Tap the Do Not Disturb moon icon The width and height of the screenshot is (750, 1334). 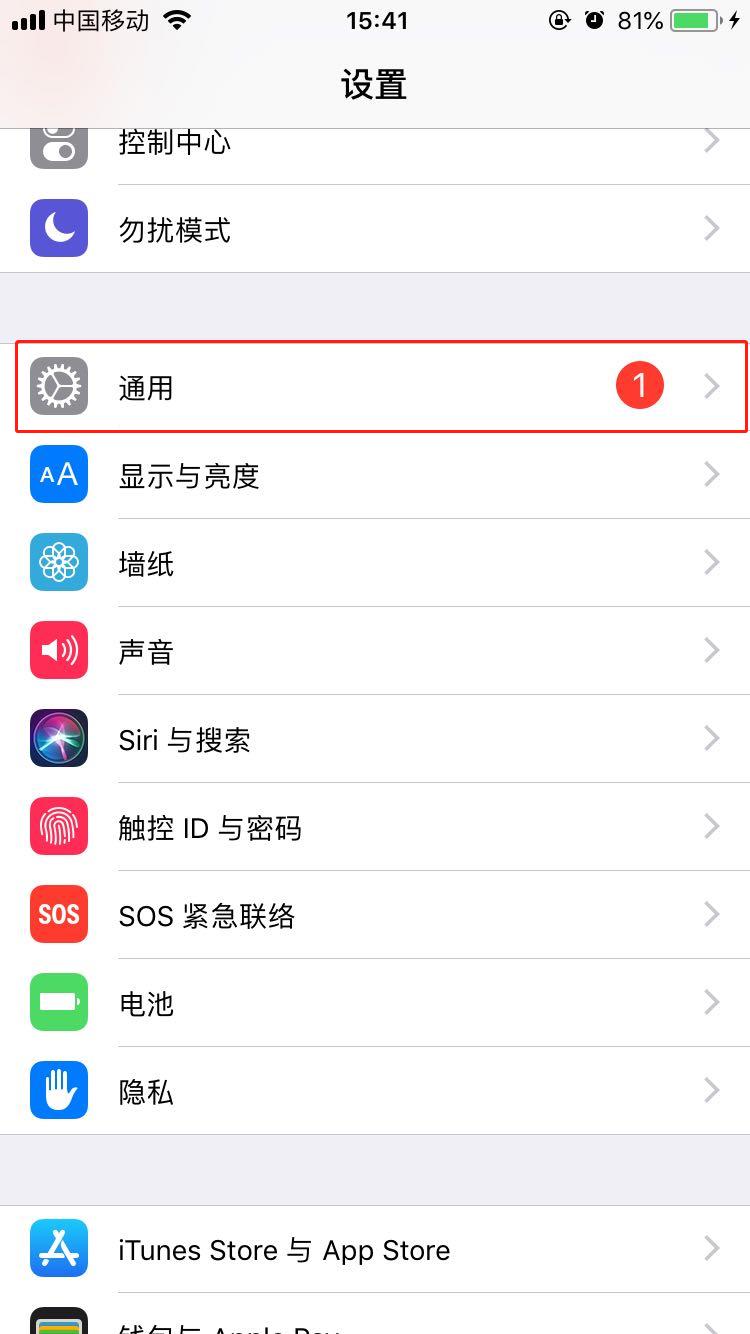(58, 228)
